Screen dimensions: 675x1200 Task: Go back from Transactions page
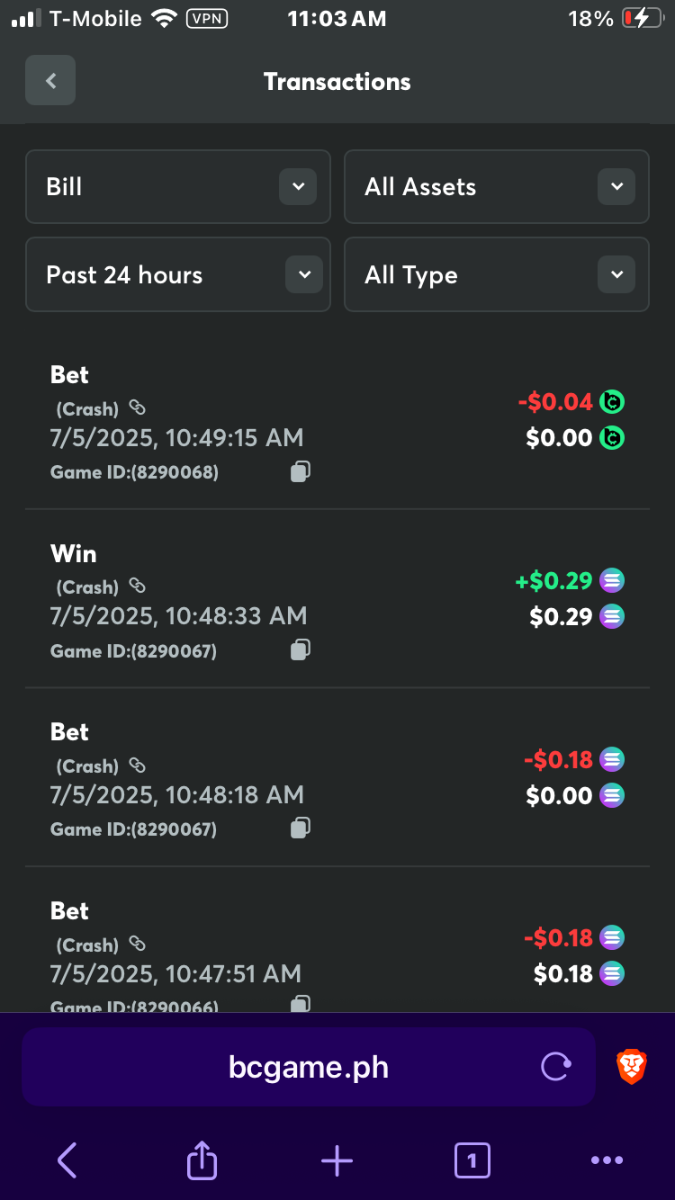pos(50,81)
